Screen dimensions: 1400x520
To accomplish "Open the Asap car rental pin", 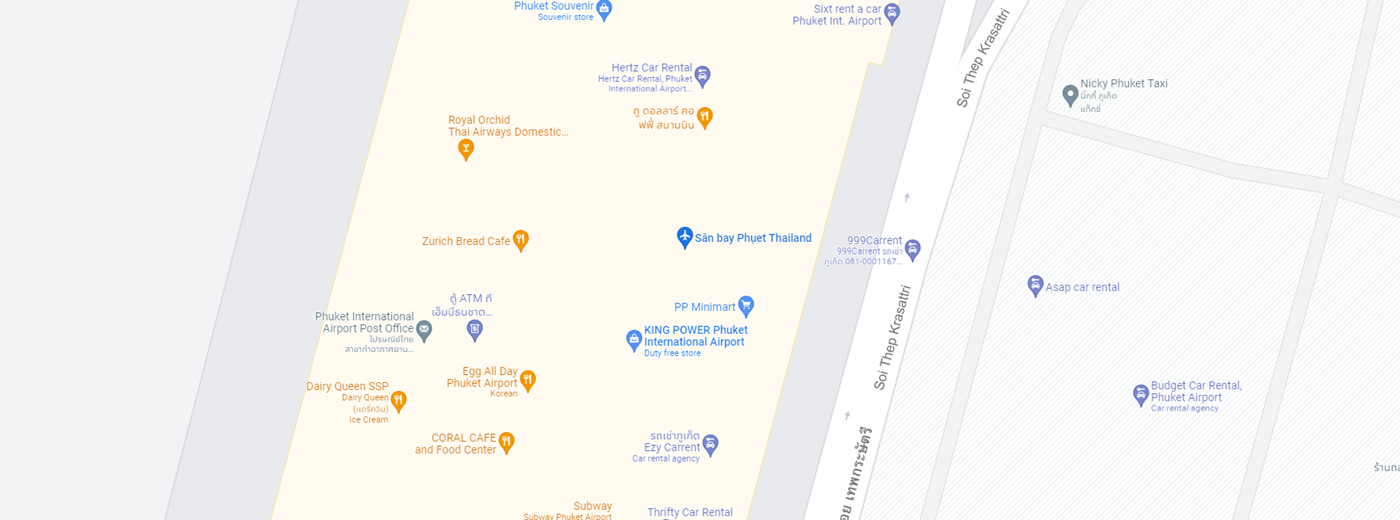I will coord(1036,286).
